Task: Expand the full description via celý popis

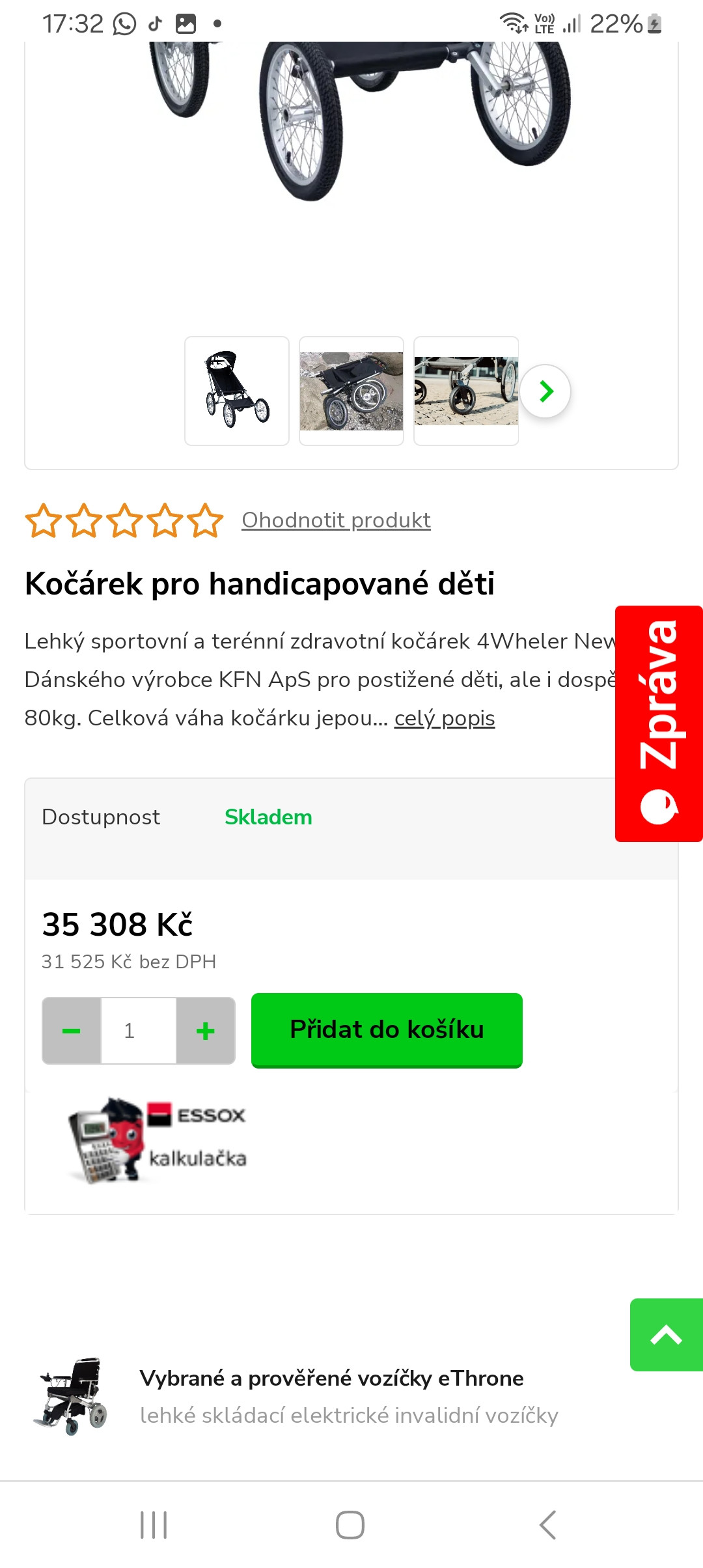Action: (x=445, y=718)
